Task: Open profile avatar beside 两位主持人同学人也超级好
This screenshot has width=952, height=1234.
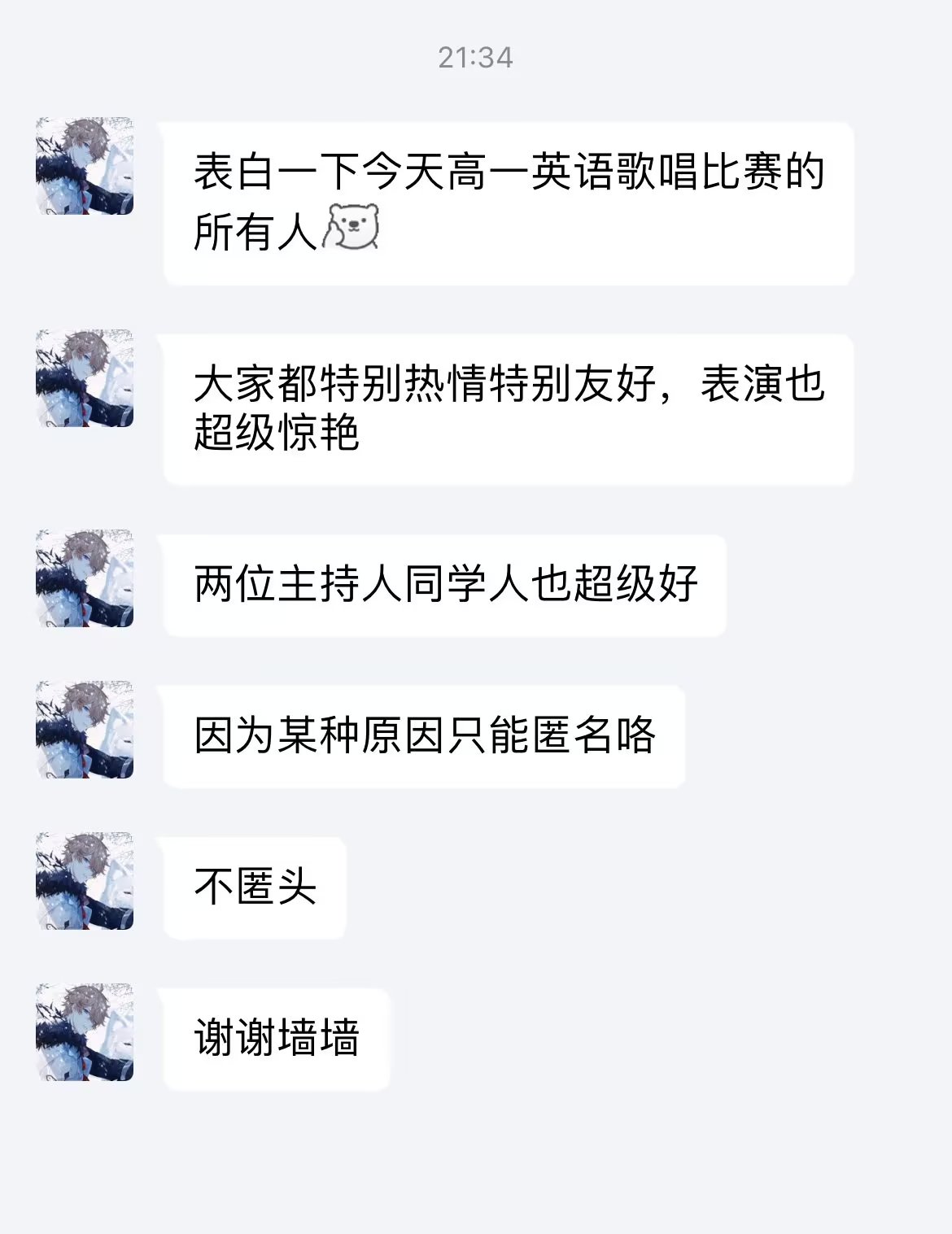Action: [x=85, y=578]
